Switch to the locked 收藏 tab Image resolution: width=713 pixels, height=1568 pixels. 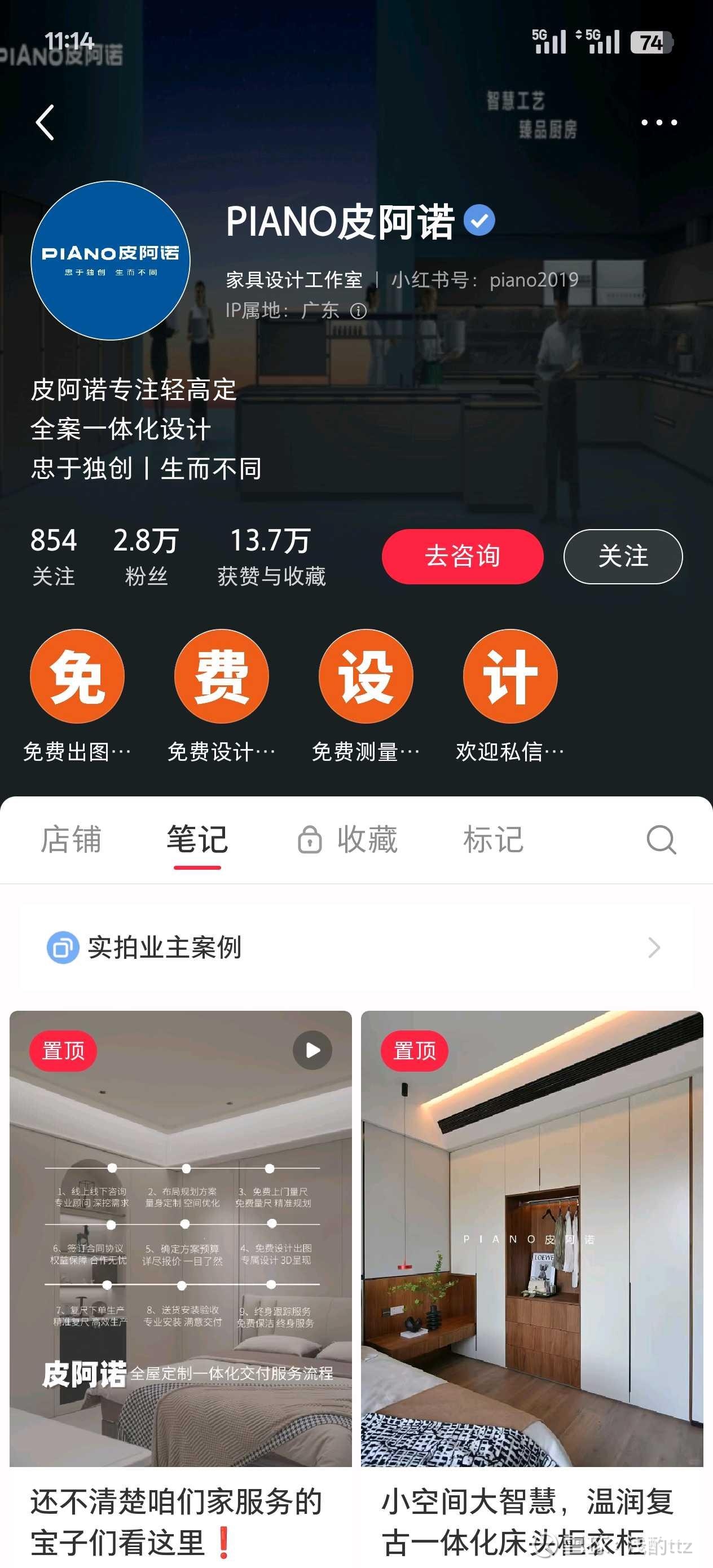point(347,839)
